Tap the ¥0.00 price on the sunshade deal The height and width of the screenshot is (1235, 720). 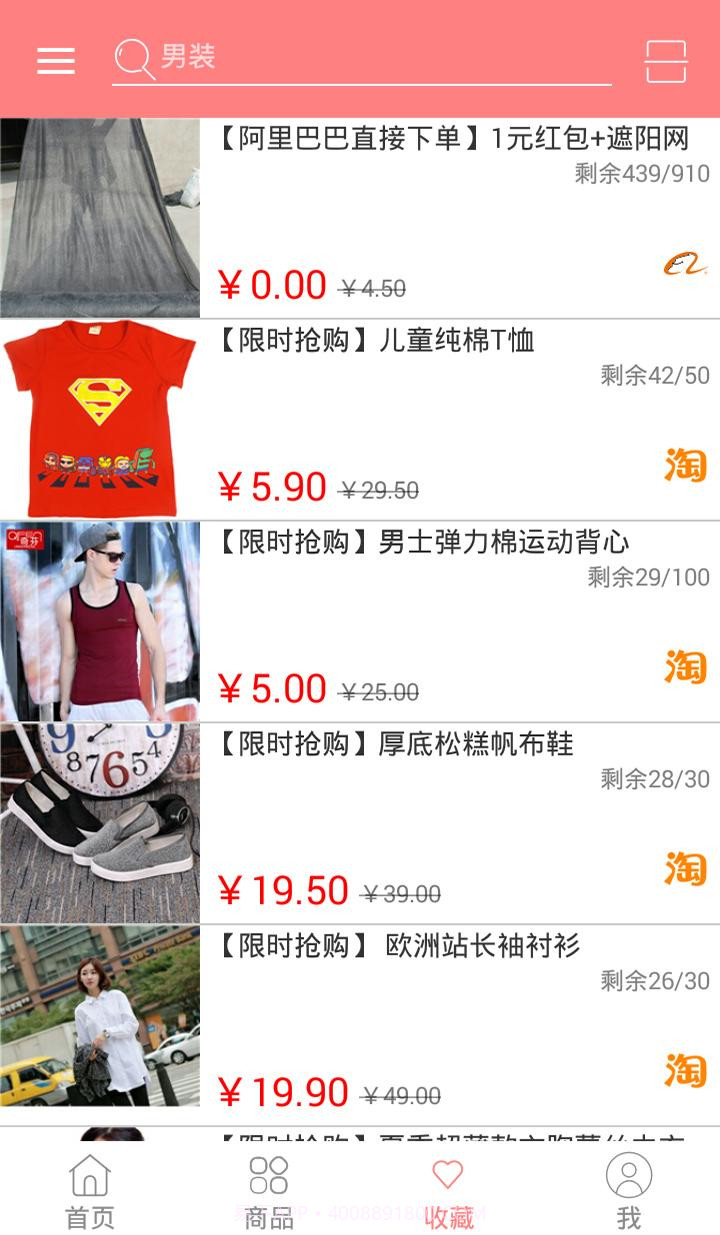coord(272,285)
